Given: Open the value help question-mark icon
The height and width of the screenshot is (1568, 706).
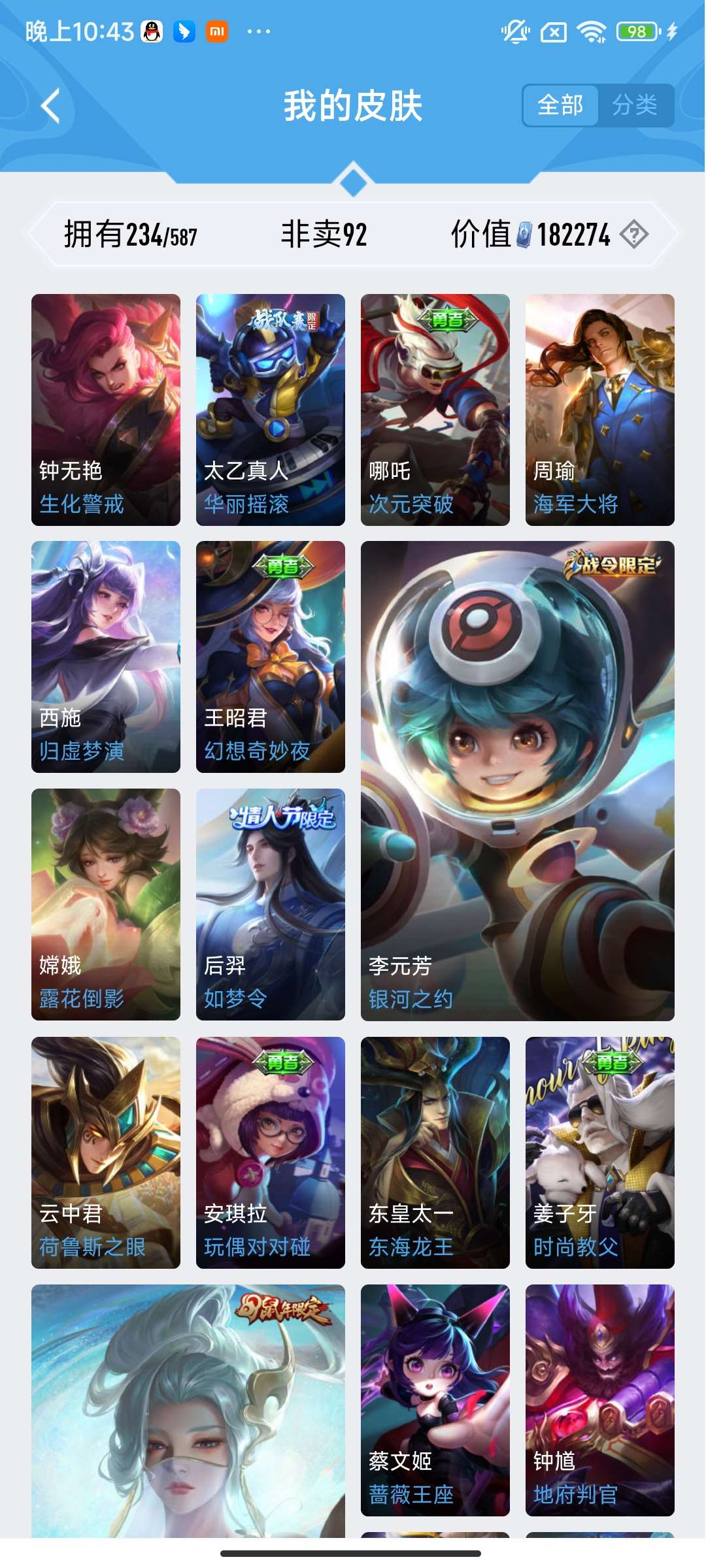Looking at the screenshot, I should (x=634, y=235).
